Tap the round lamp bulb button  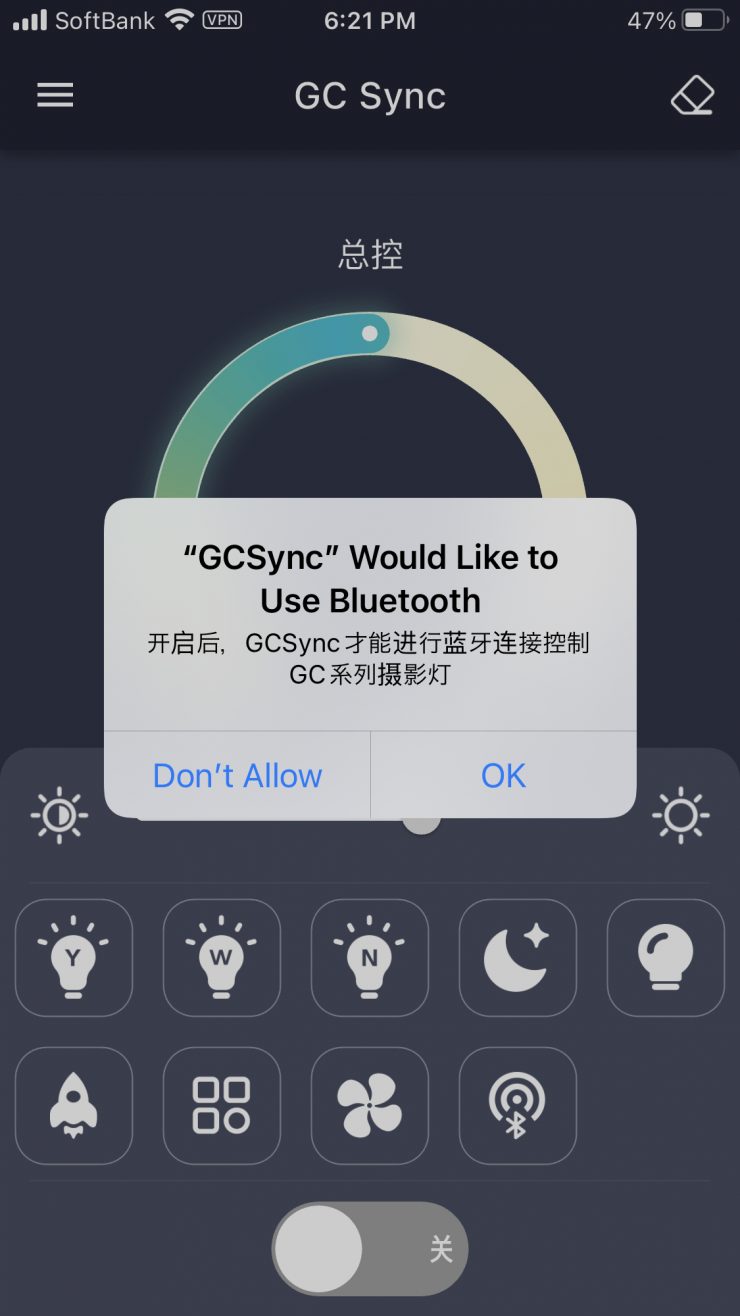(x=665, y=957)
